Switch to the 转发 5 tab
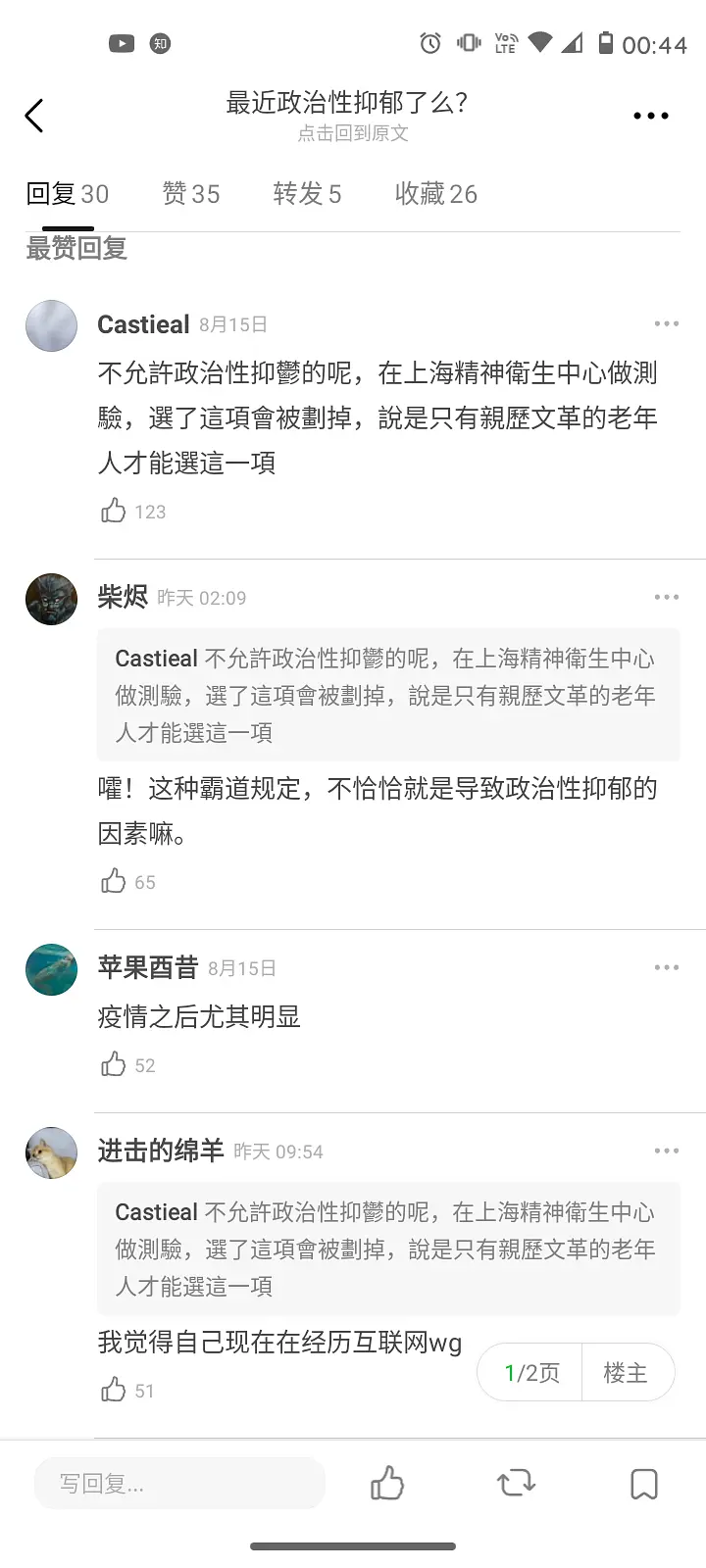 click(307, 194)
